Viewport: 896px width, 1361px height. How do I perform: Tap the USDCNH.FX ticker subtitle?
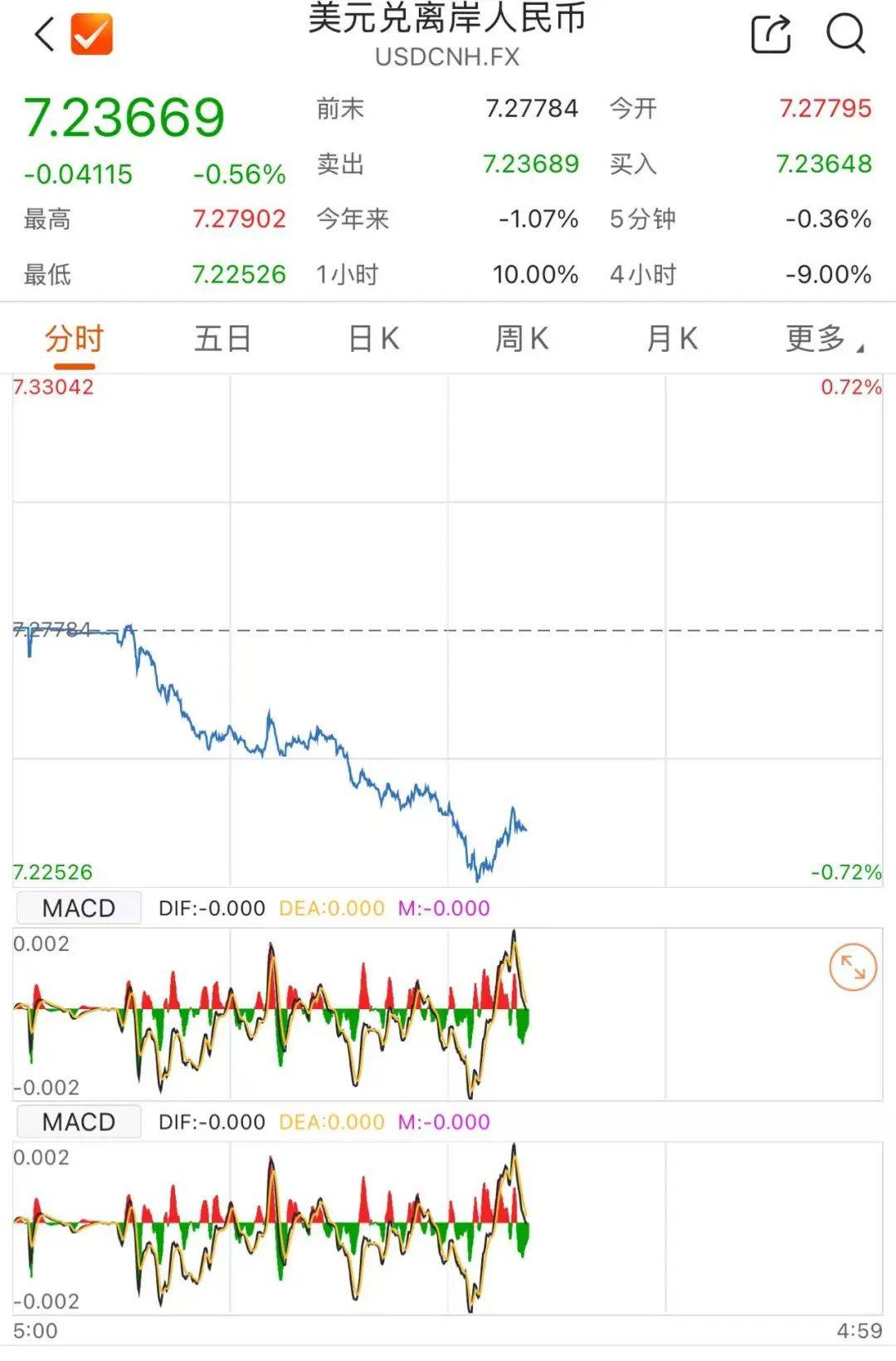[x=446, y=57]
